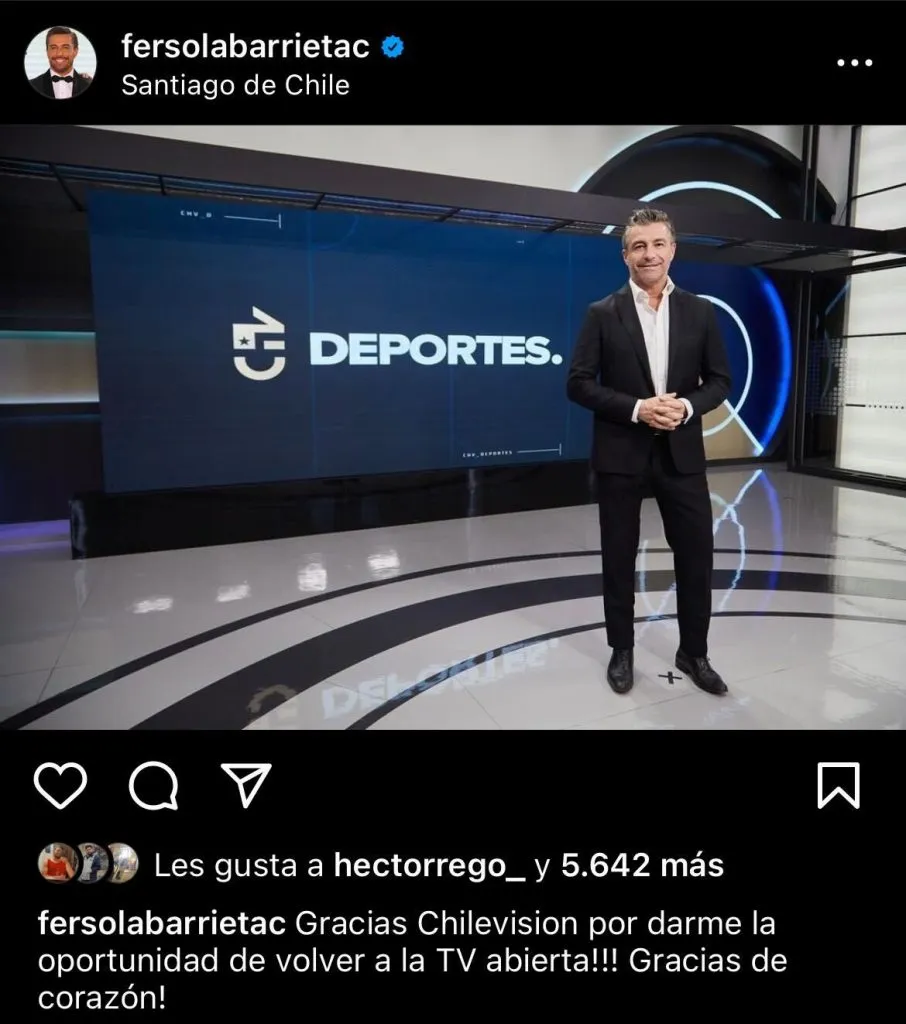Image resolution: width=906 pixels, height=1024 pixels.
Task: View the list of 5.642 más likes
Action: [x=642, y=866]
